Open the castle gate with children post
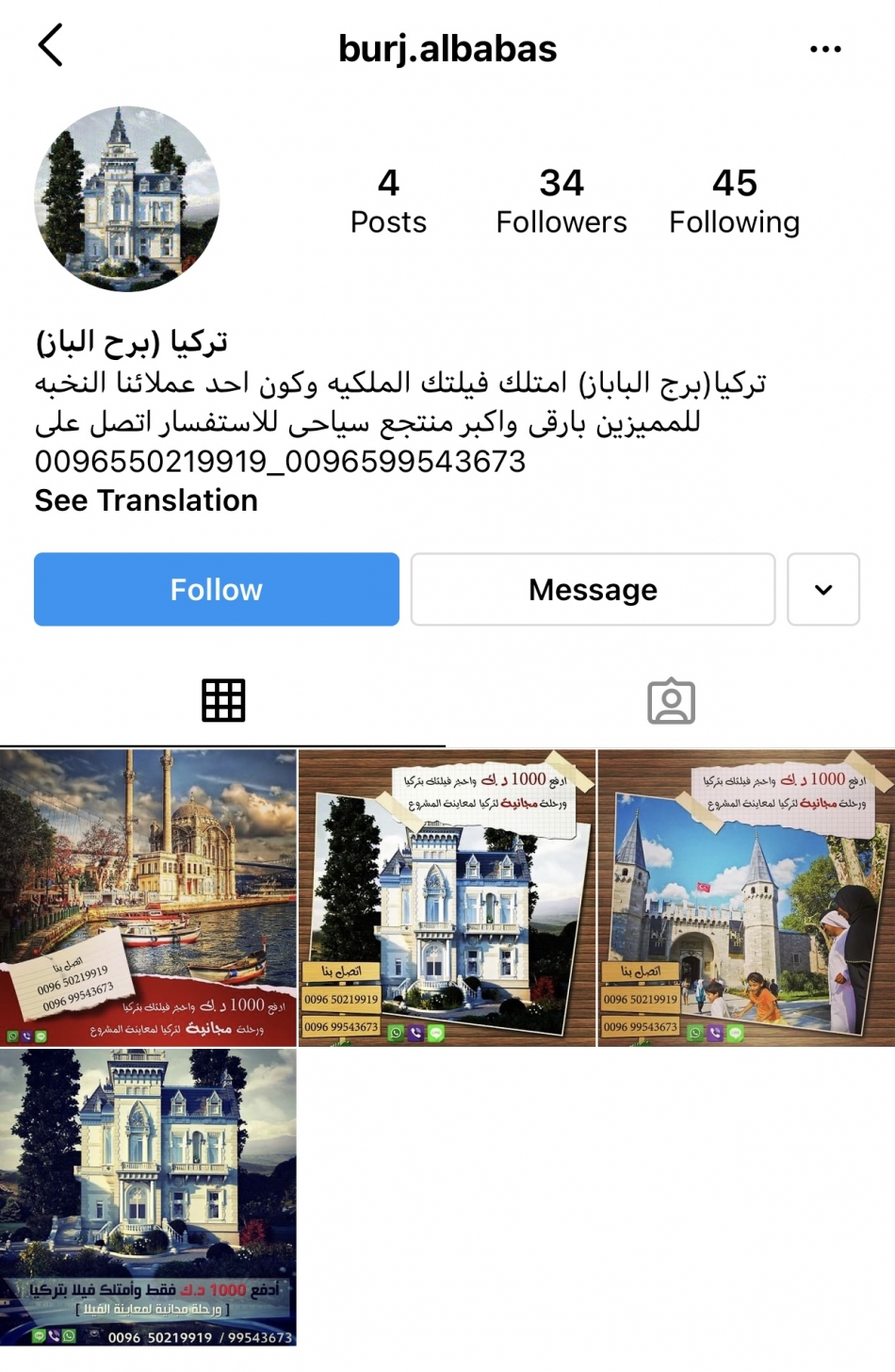The width and height of the screenshot is (895, 1372). [746, 897]
